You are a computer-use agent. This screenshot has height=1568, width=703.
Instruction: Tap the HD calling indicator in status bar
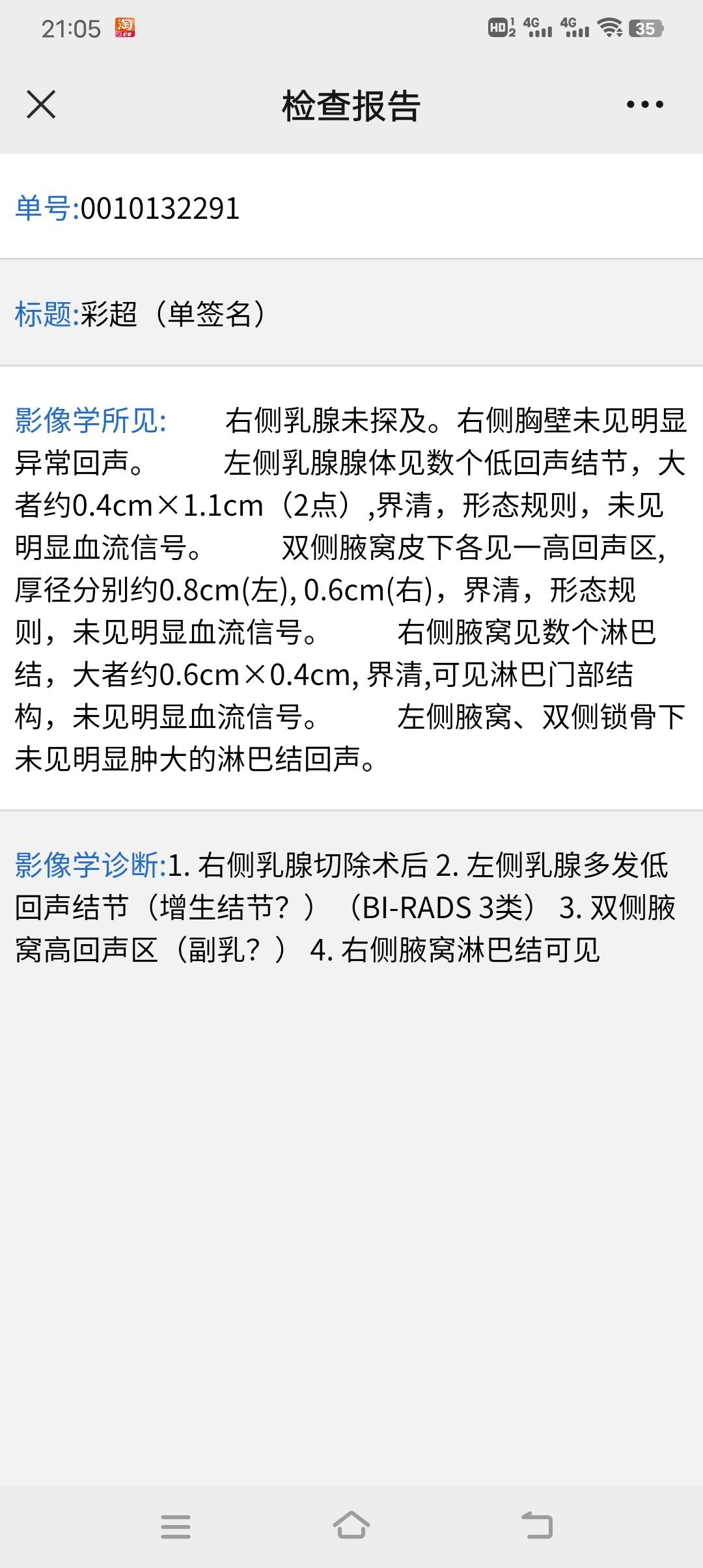(x=501, y=26)
